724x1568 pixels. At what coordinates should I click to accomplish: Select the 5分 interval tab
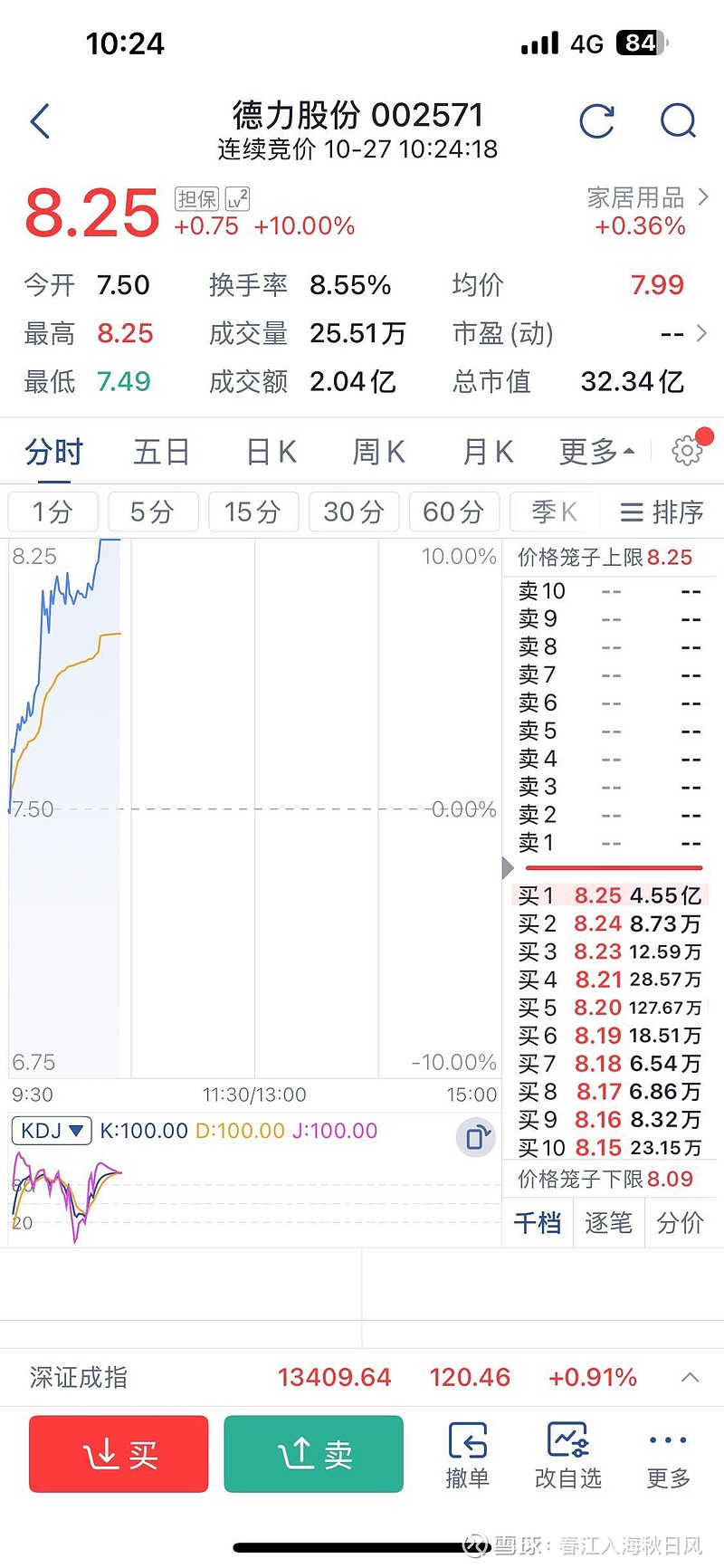(152, 512)
